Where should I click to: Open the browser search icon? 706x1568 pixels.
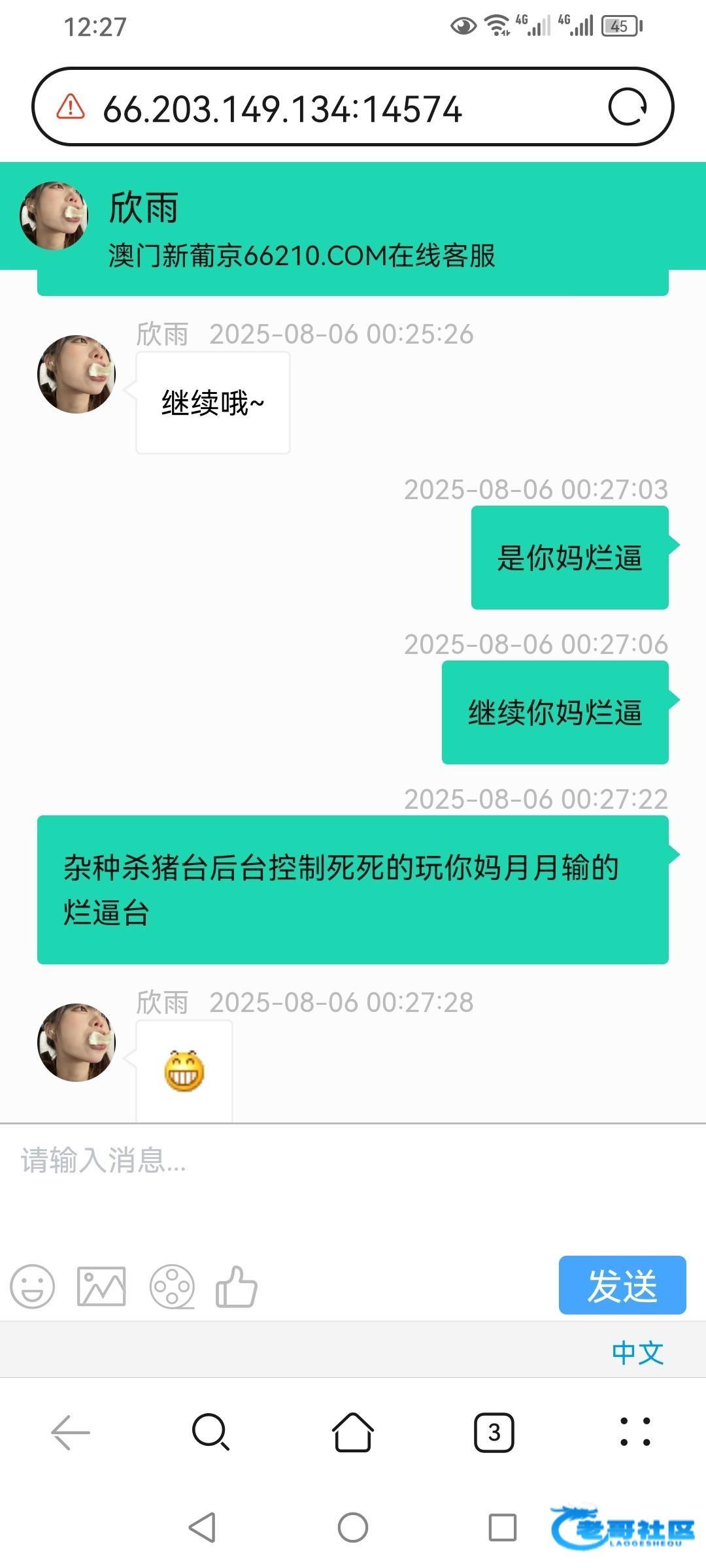[x=210, y=1432]
